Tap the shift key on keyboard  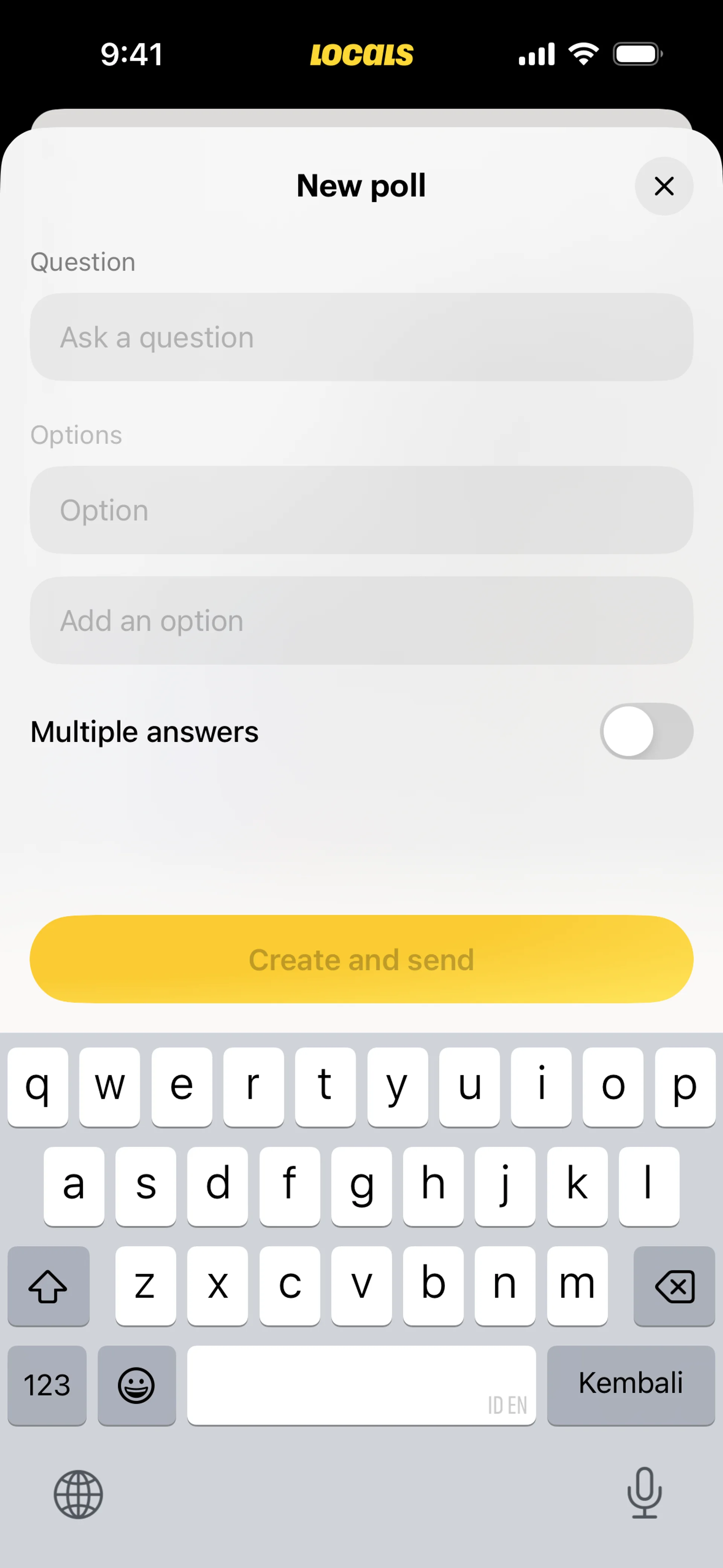tap(48, 1285)
